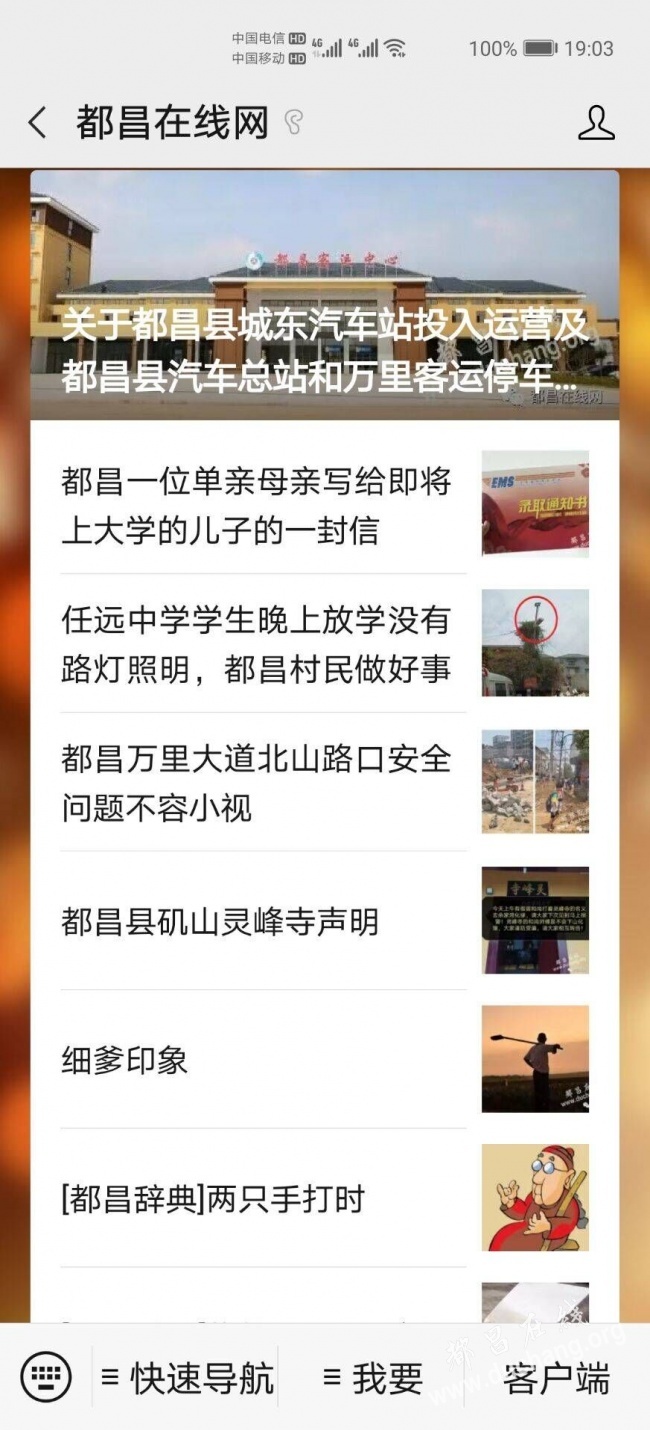Open the account profile icon
Image resolution: width=650 pixels, height=1430 pixels.
pos(596,124)
